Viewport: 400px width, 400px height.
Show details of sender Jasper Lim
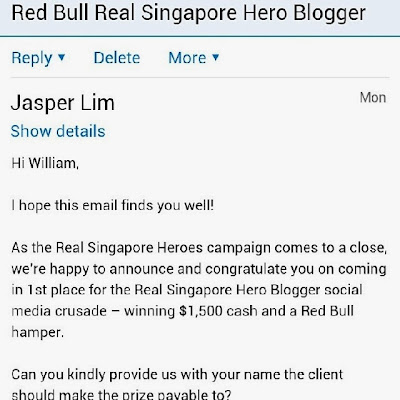(x=58, y=131)
